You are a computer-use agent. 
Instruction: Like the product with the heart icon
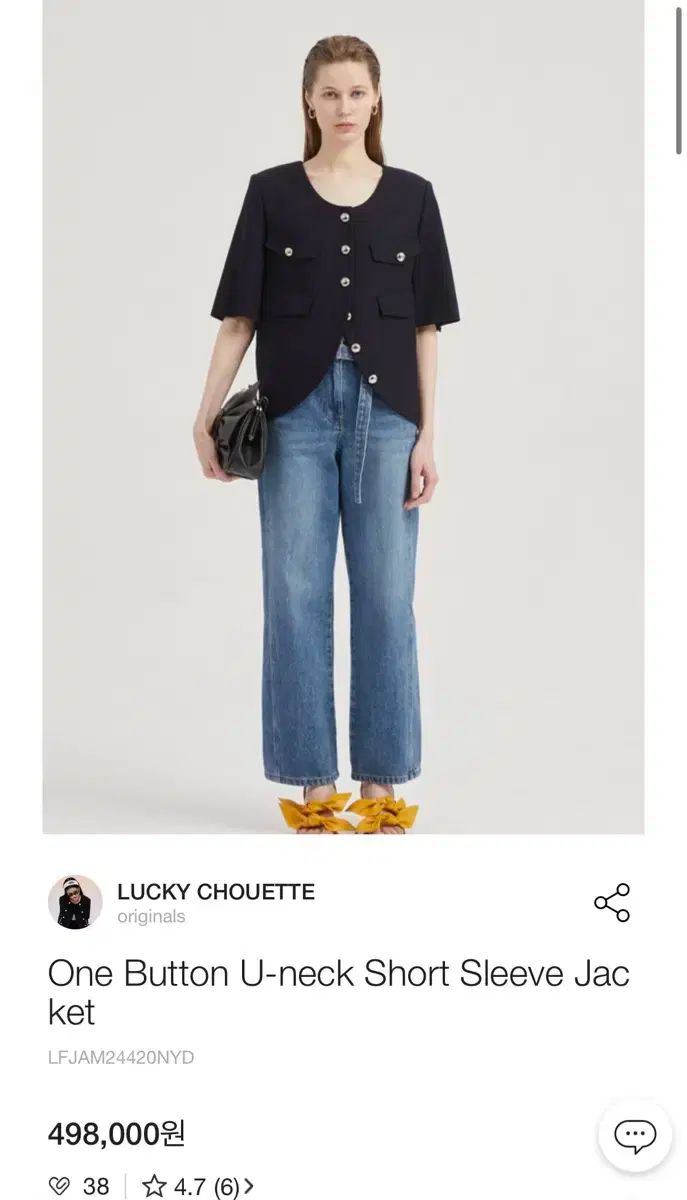click(60, 1186)
